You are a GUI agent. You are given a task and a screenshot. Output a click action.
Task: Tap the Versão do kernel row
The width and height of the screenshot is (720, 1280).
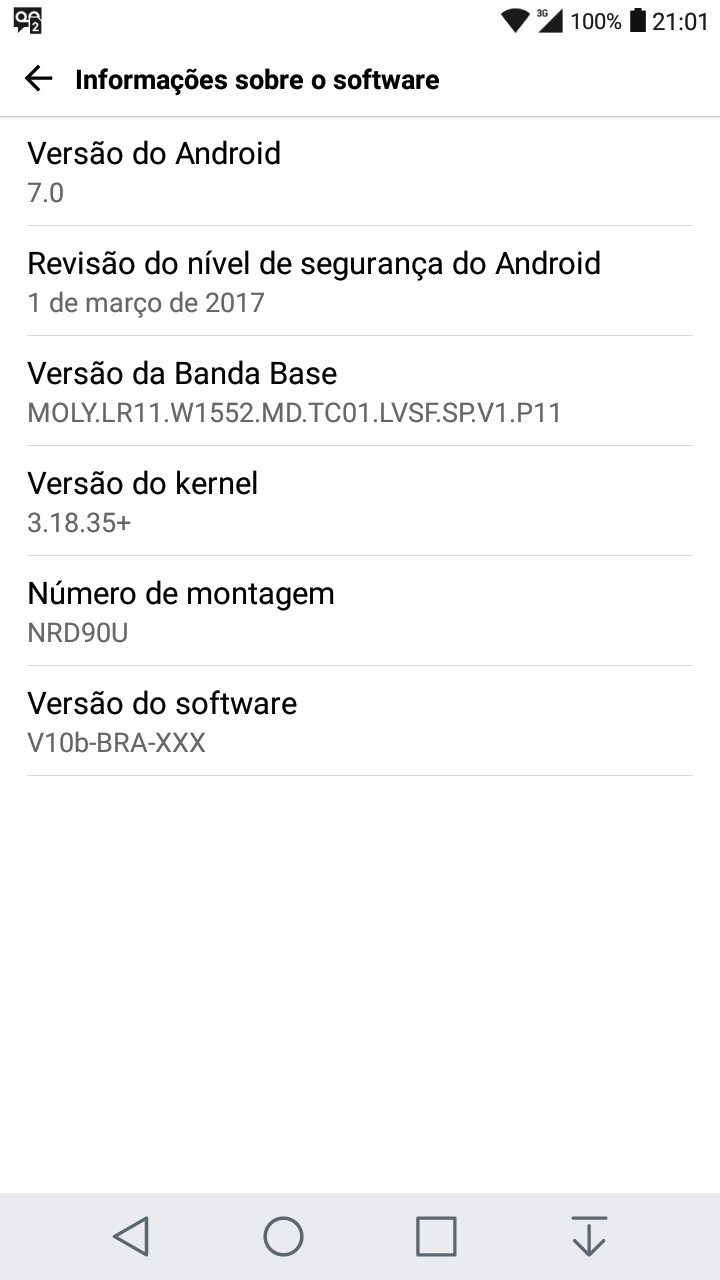click(360, 501)
